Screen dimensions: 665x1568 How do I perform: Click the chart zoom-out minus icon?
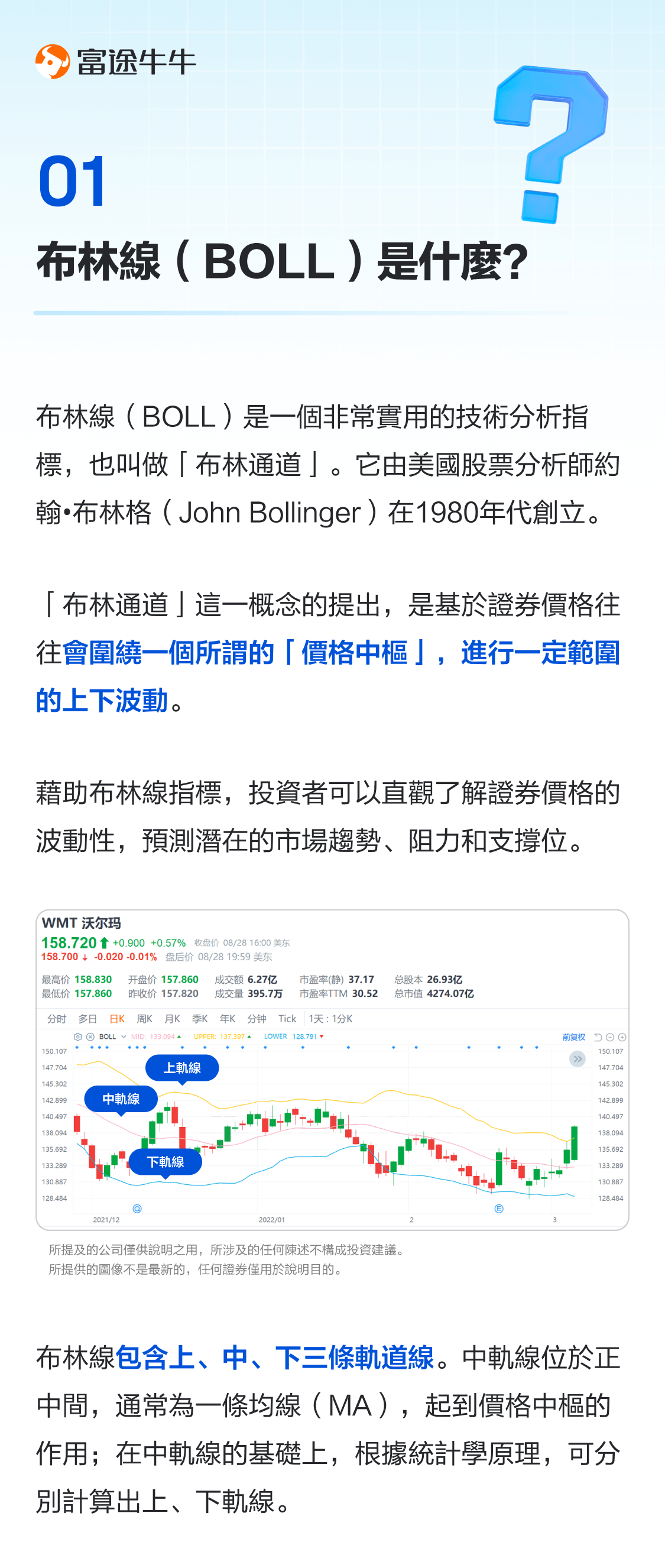[609, 1037]
